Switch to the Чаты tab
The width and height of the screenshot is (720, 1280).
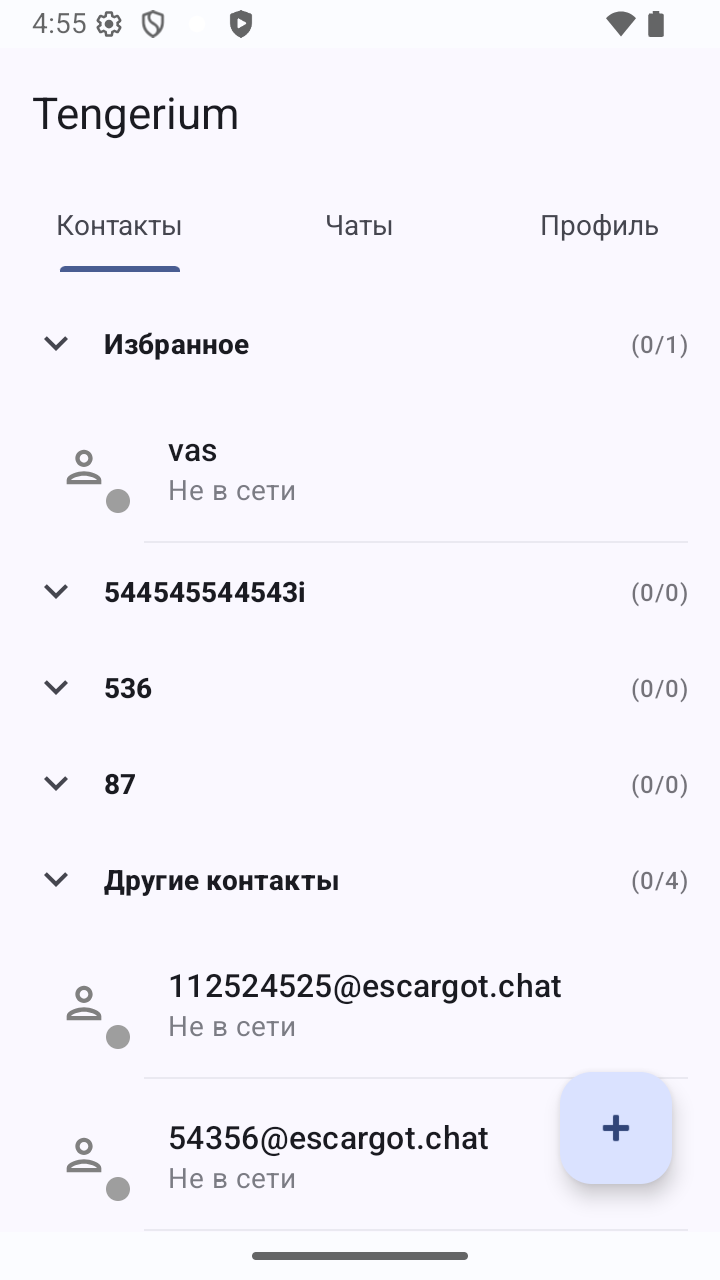[359, 226]
